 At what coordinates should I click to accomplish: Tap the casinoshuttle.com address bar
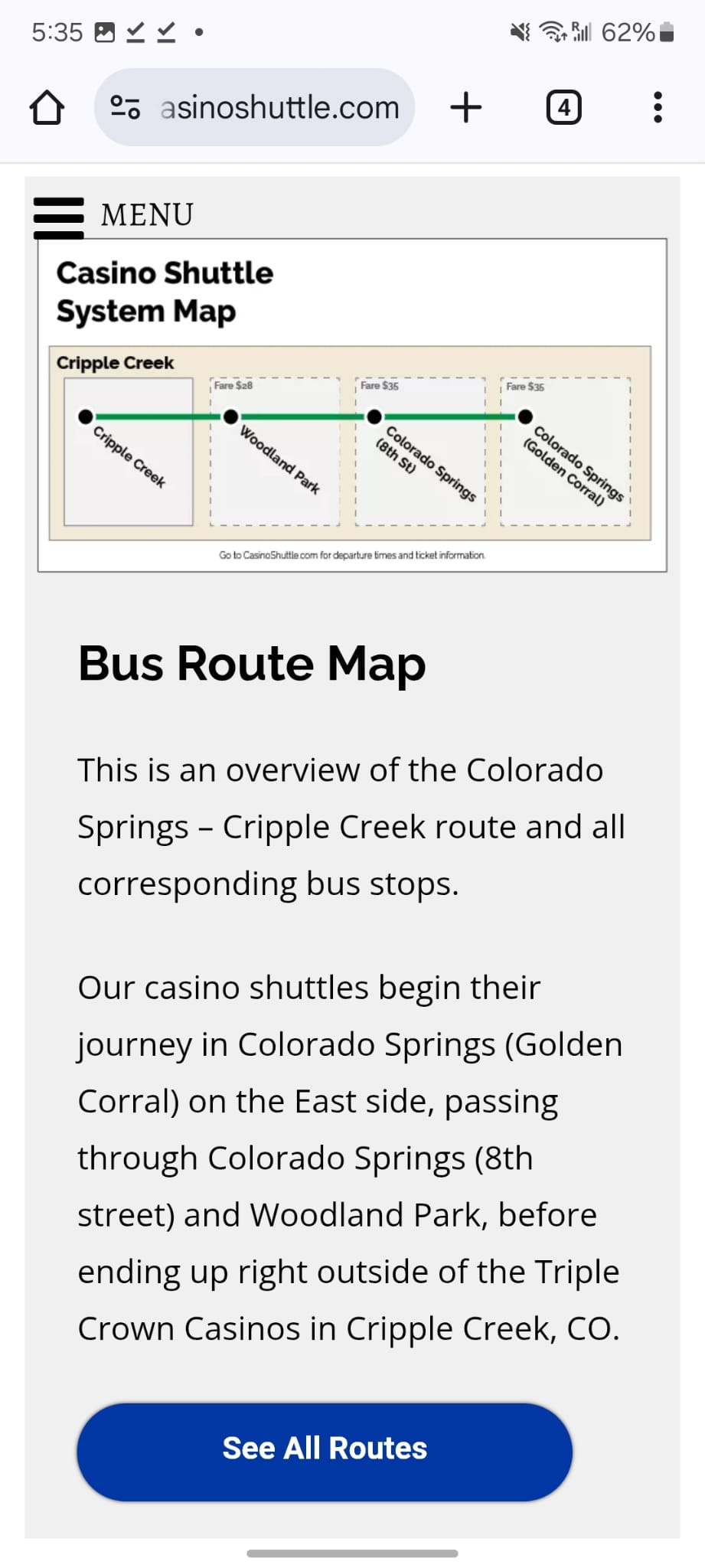click(254, 107)
